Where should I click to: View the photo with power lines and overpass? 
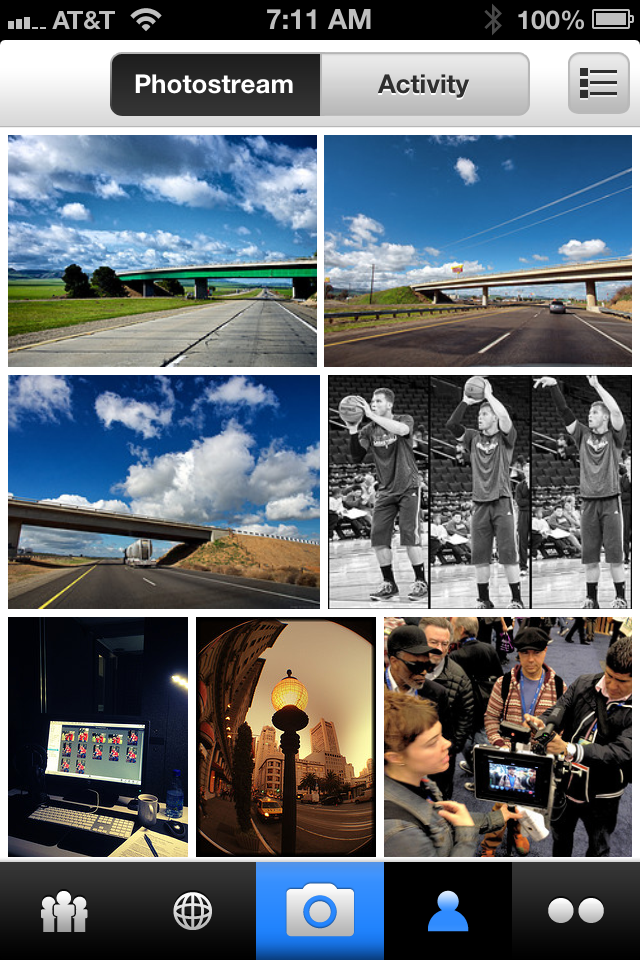[x=478, y=251]
